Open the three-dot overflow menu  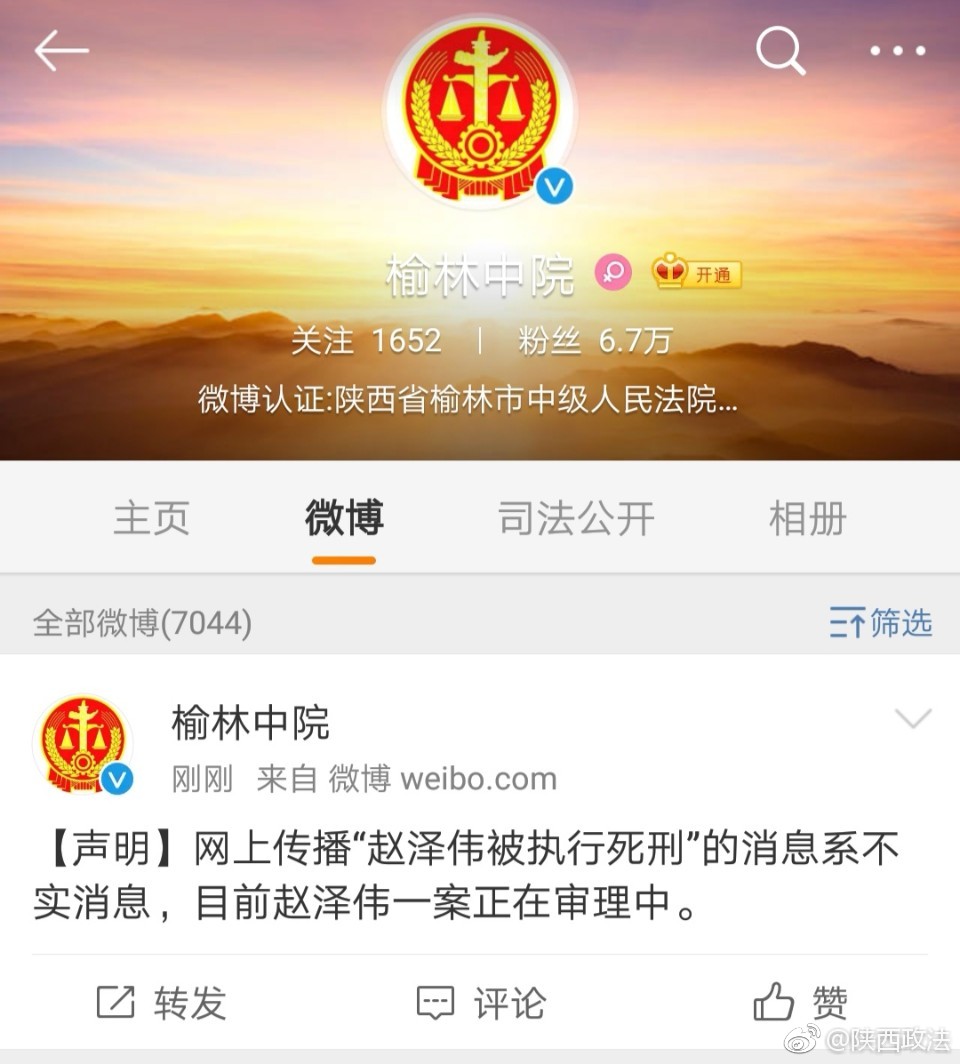point(897,50)
